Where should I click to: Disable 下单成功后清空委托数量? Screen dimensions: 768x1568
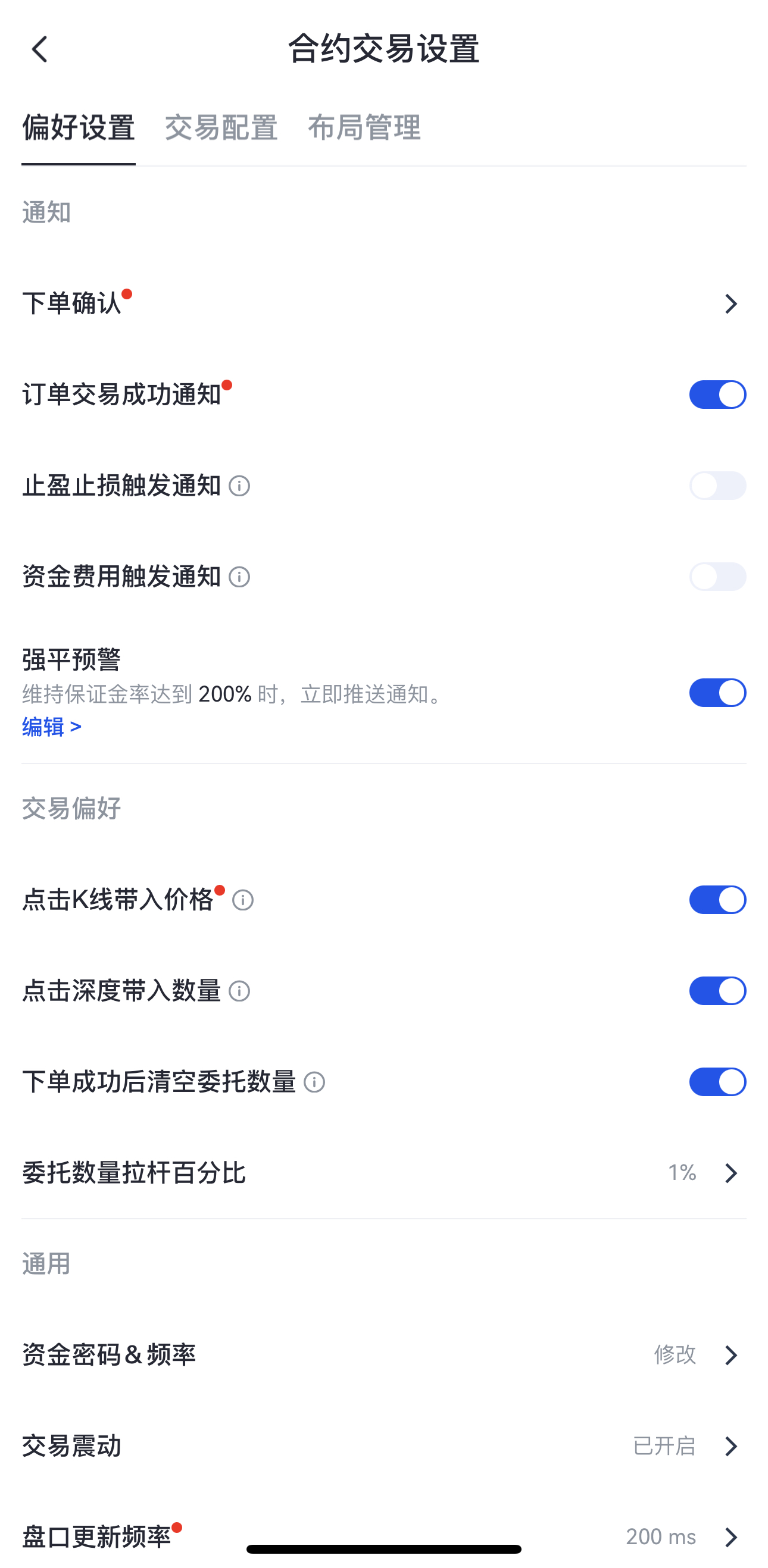(717, 1082)
